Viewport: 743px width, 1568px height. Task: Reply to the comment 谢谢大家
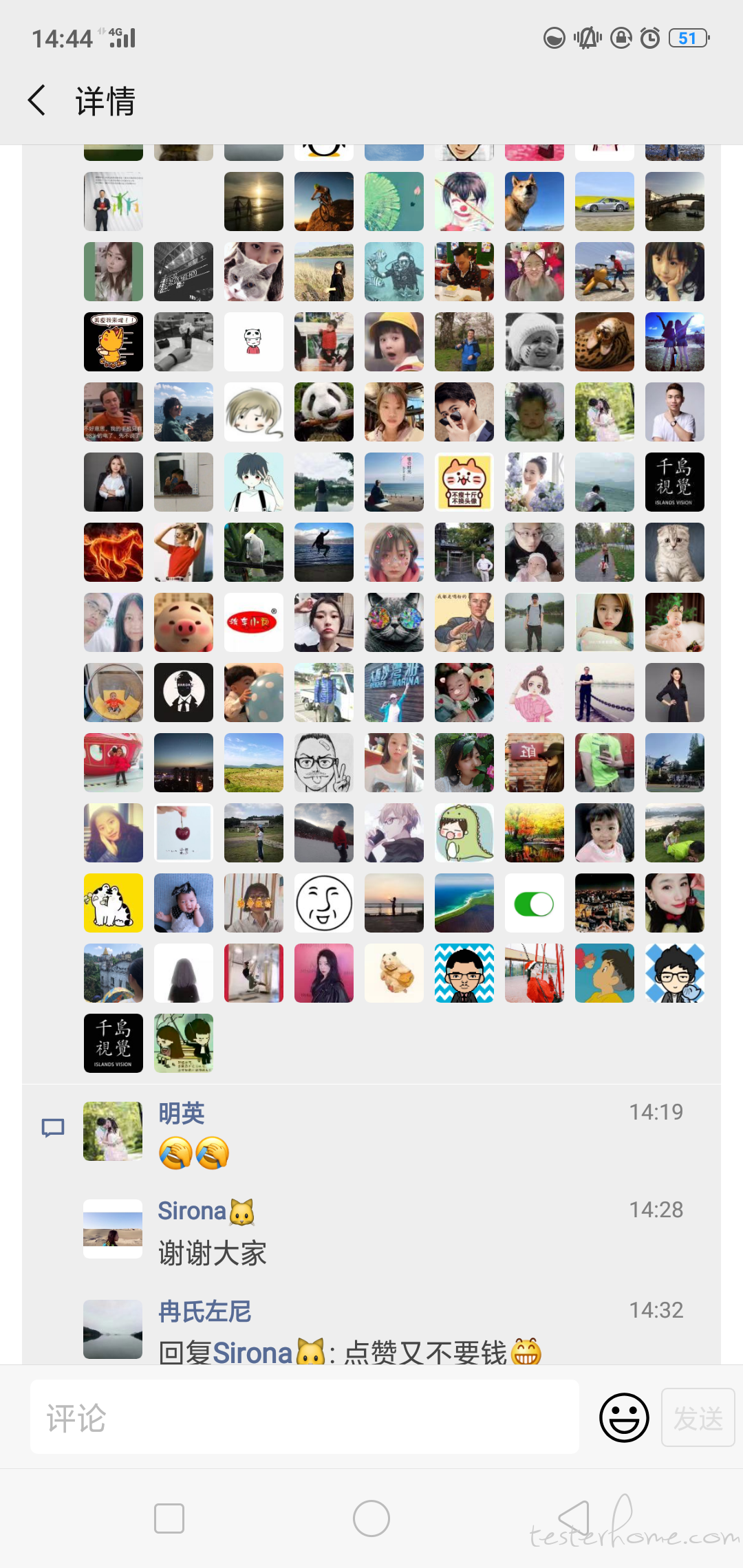[x=213, y=1253]
